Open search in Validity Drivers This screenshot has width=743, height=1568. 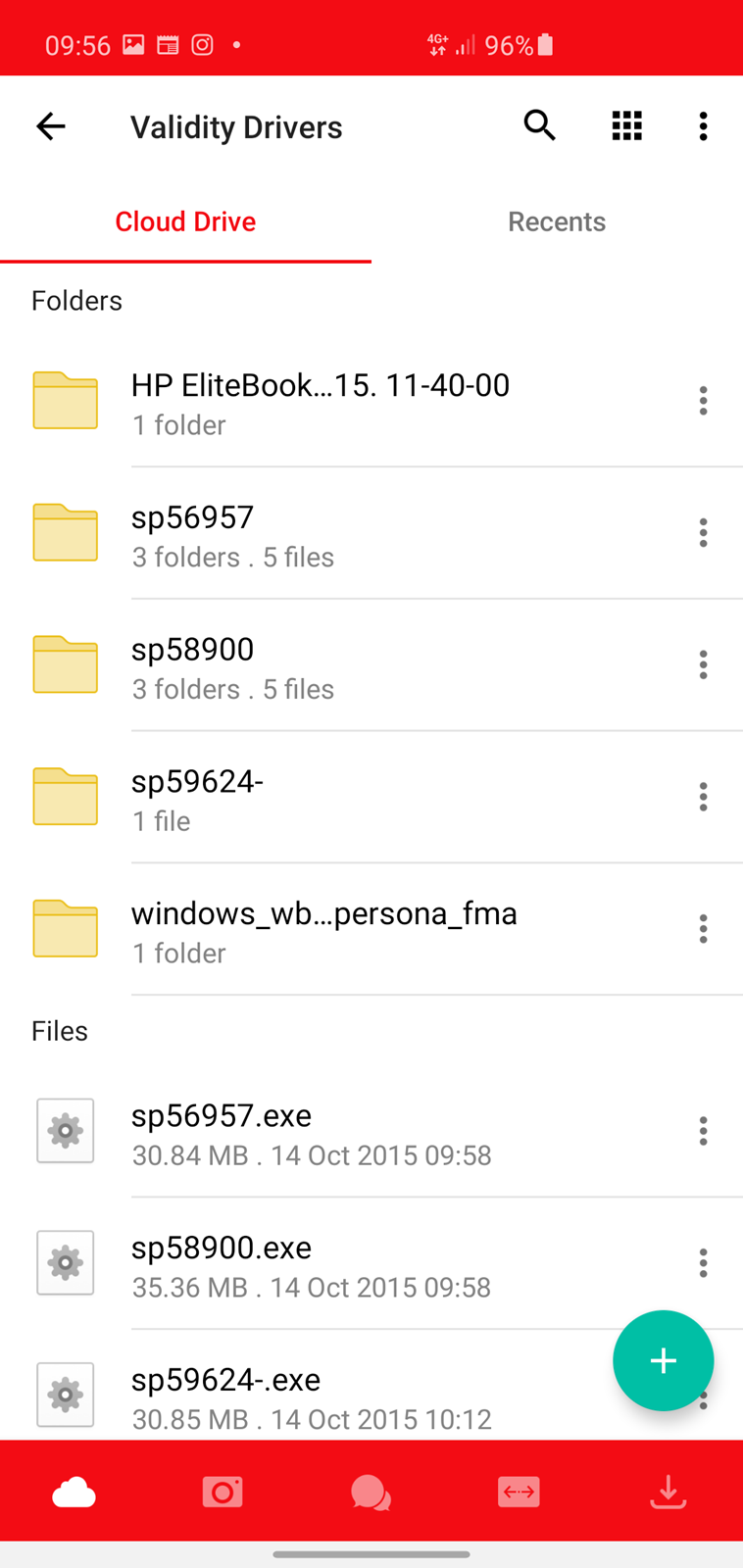(x=540, y=125)
